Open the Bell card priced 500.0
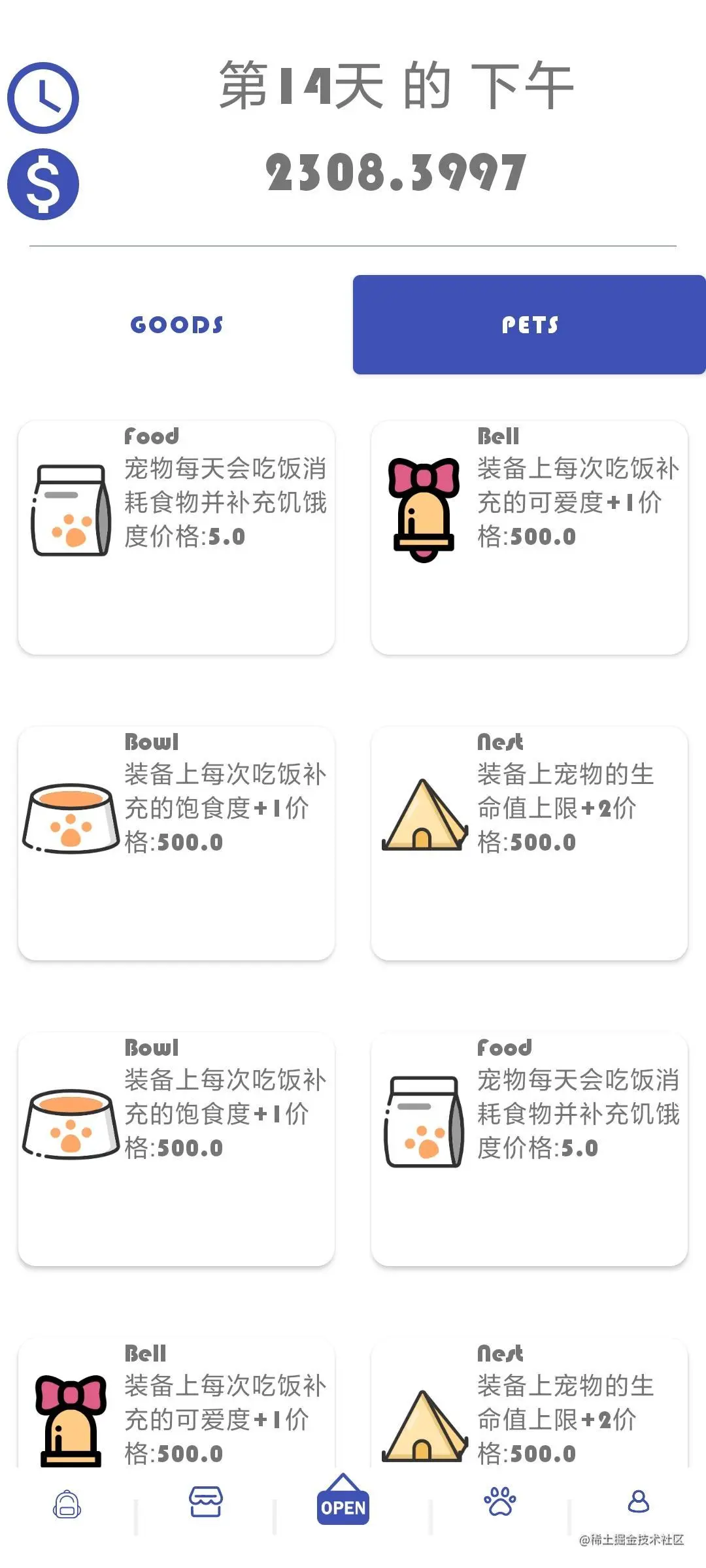 point(529,536)
